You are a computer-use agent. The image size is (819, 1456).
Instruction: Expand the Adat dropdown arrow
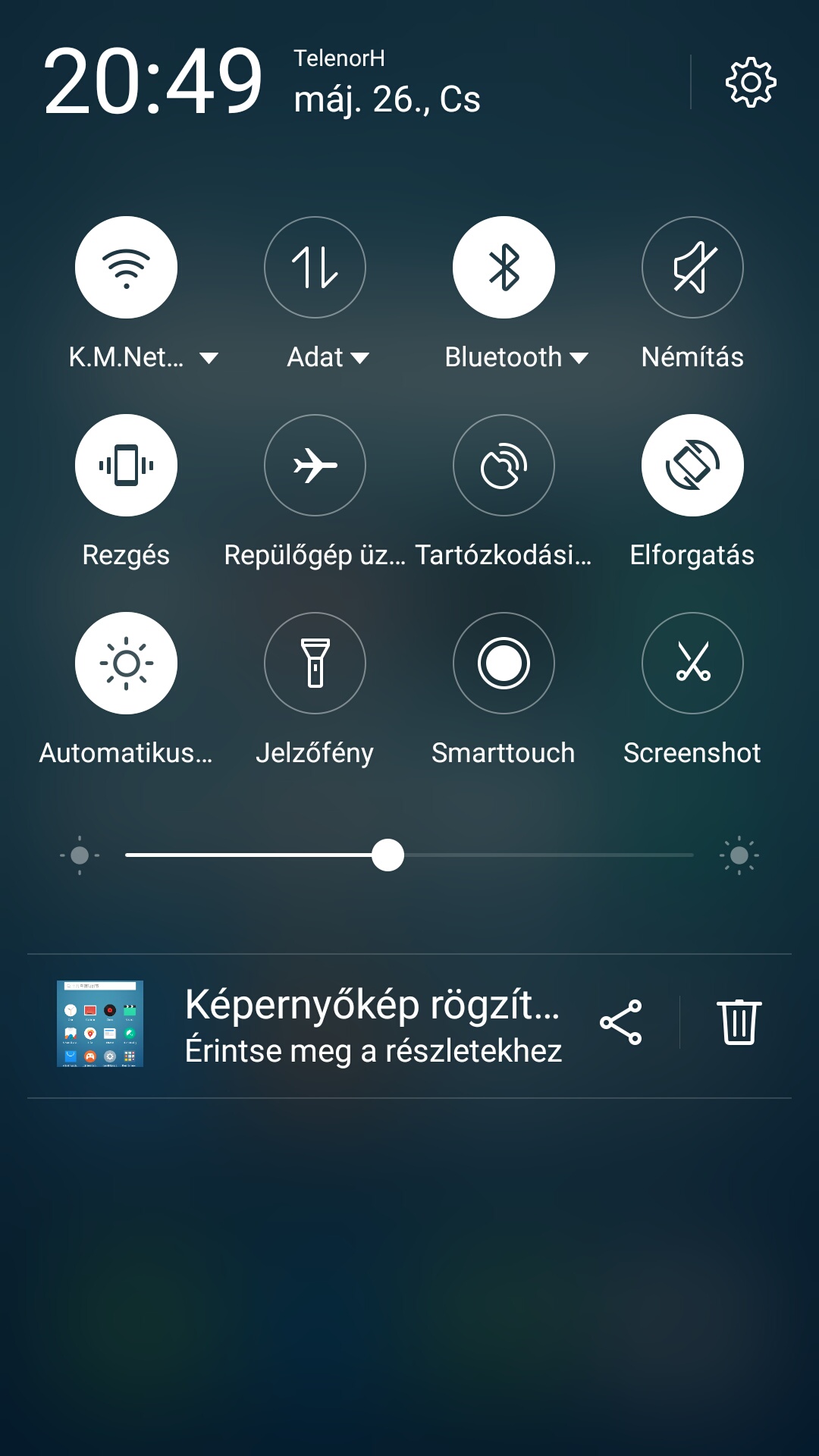click(360, 358)
